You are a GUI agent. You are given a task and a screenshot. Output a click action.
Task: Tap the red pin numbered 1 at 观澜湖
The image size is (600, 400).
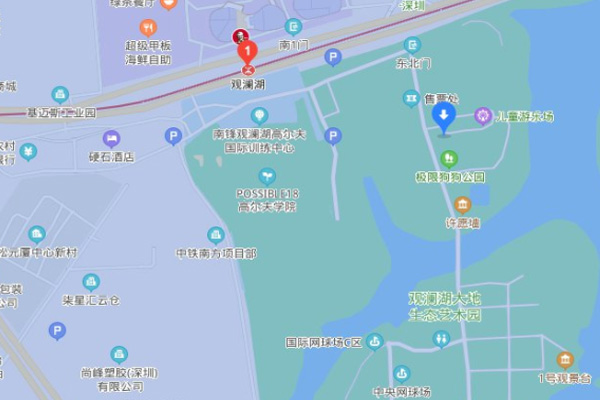point(246,50)
